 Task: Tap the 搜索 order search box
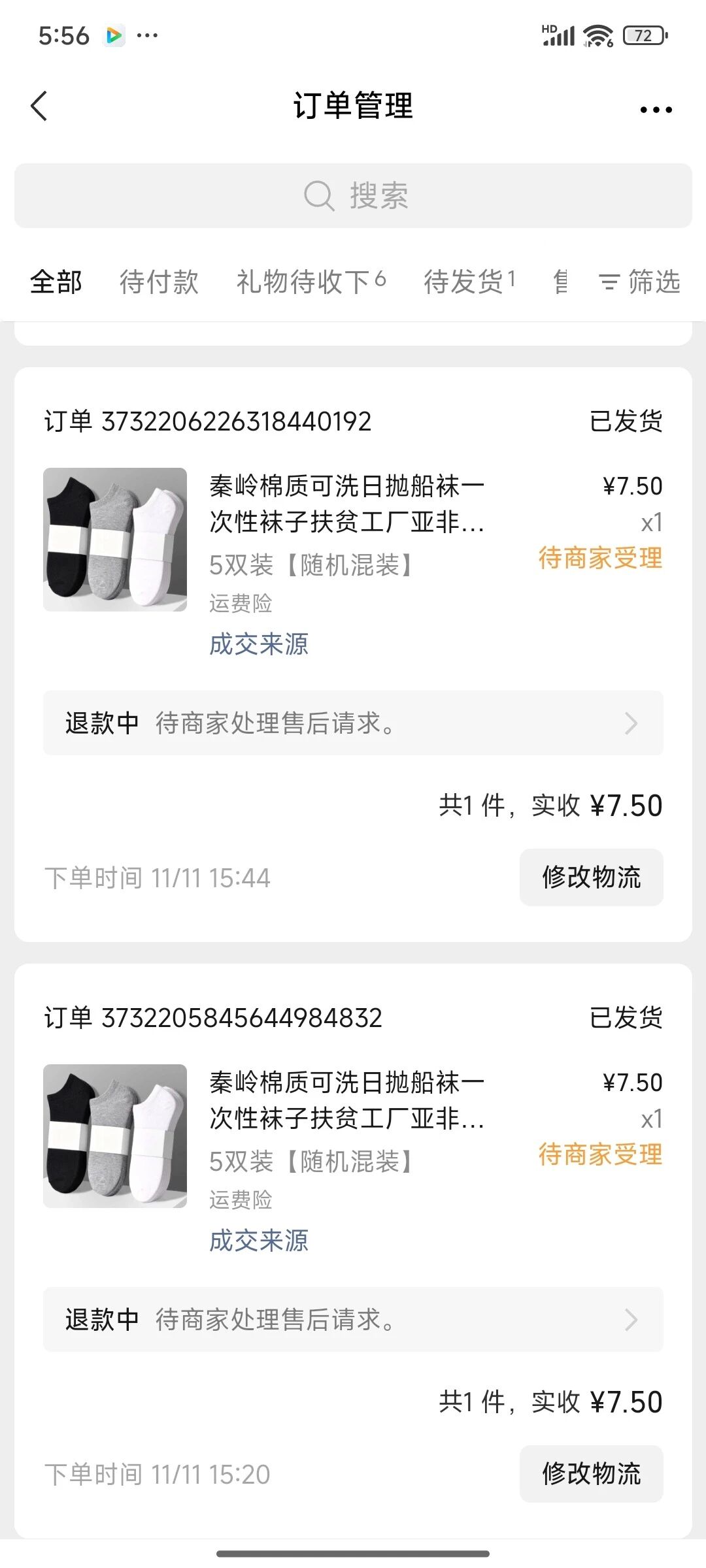pos(353,196)
